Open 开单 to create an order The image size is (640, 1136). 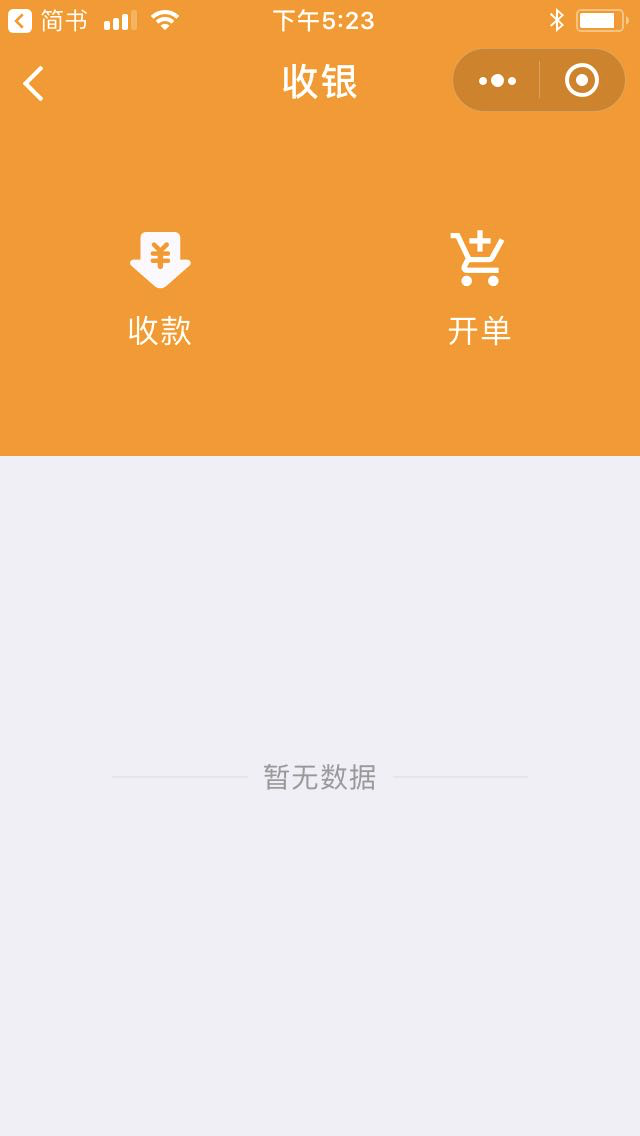click(x=479, y=288)
